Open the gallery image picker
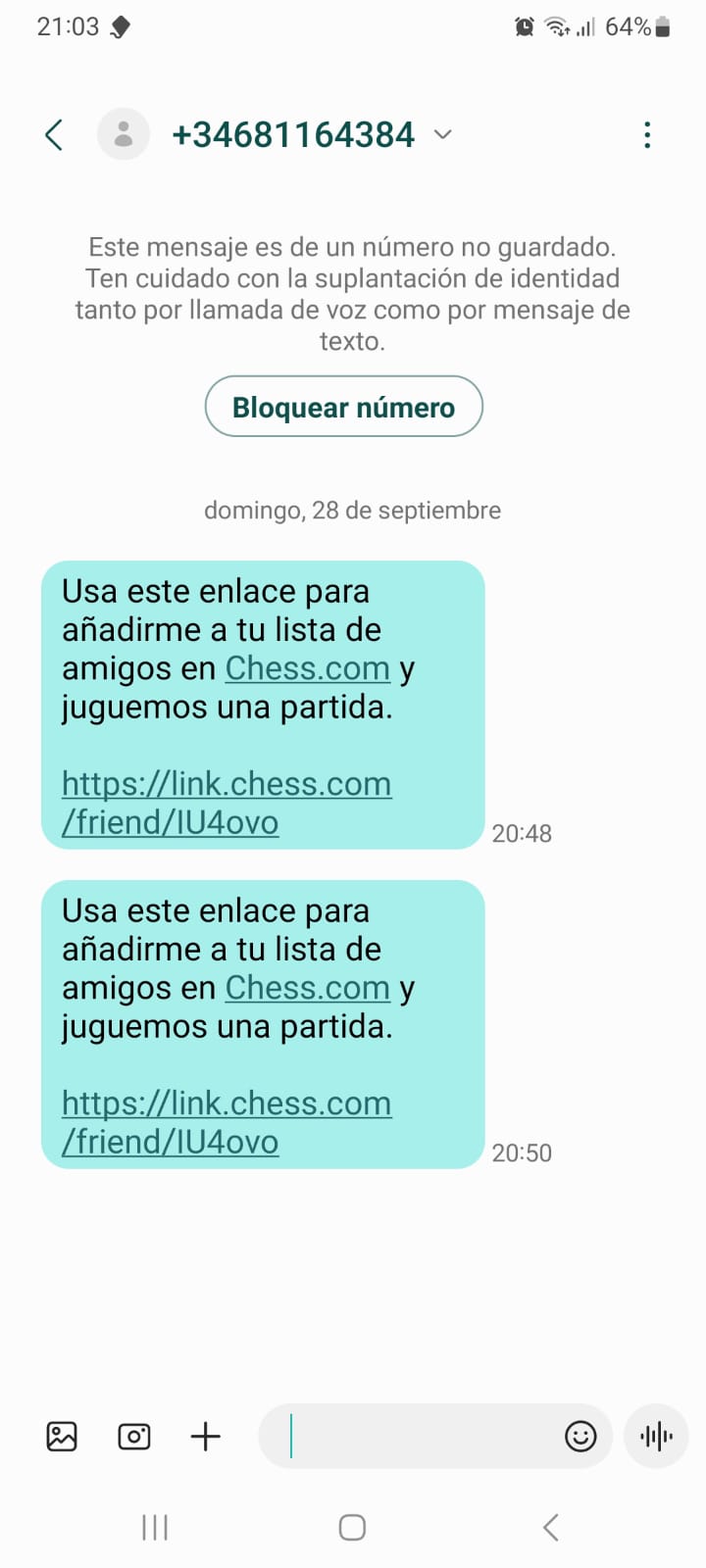 coord(62,1437)
